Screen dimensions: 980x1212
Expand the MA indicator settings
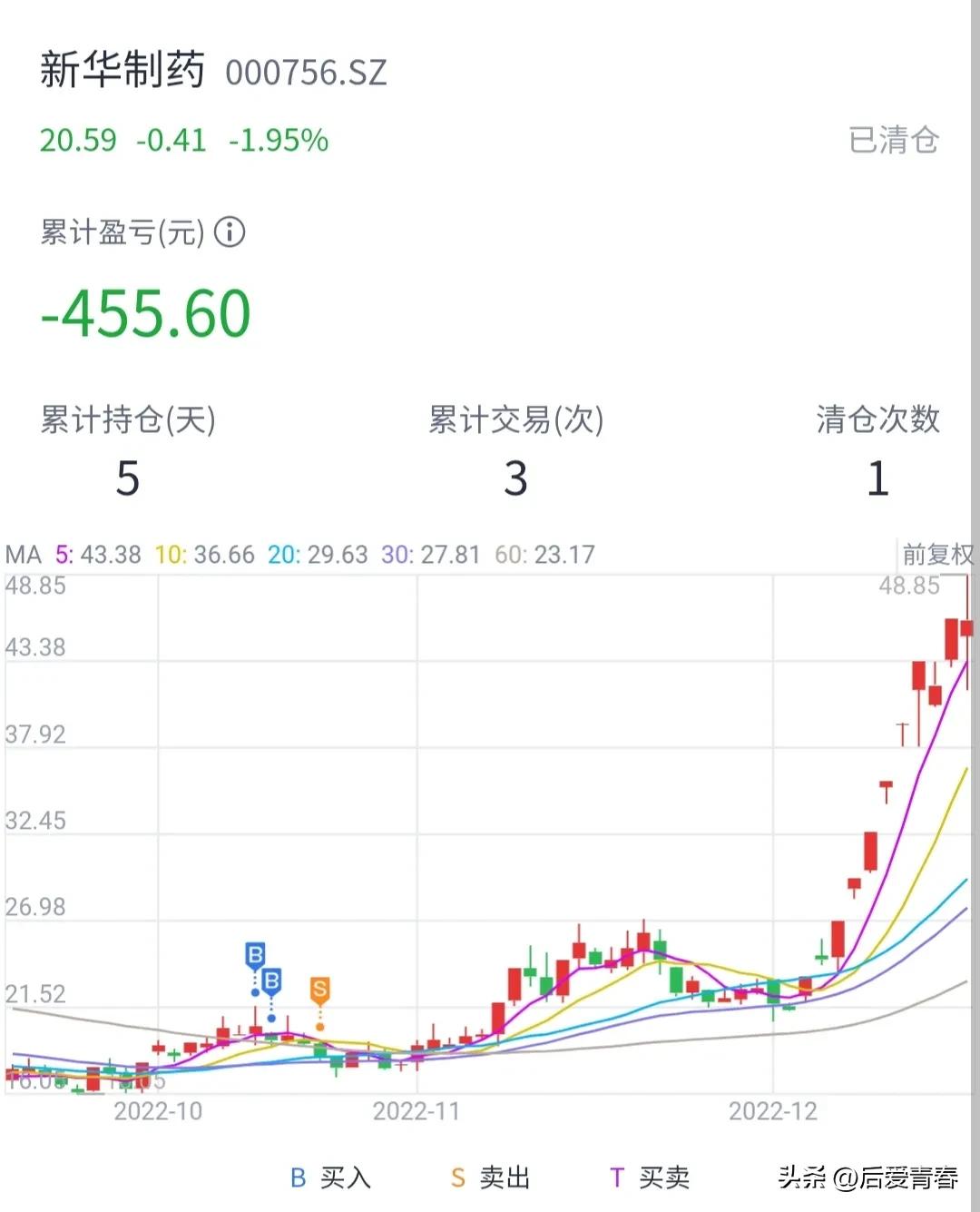click(x=24, y=554)
